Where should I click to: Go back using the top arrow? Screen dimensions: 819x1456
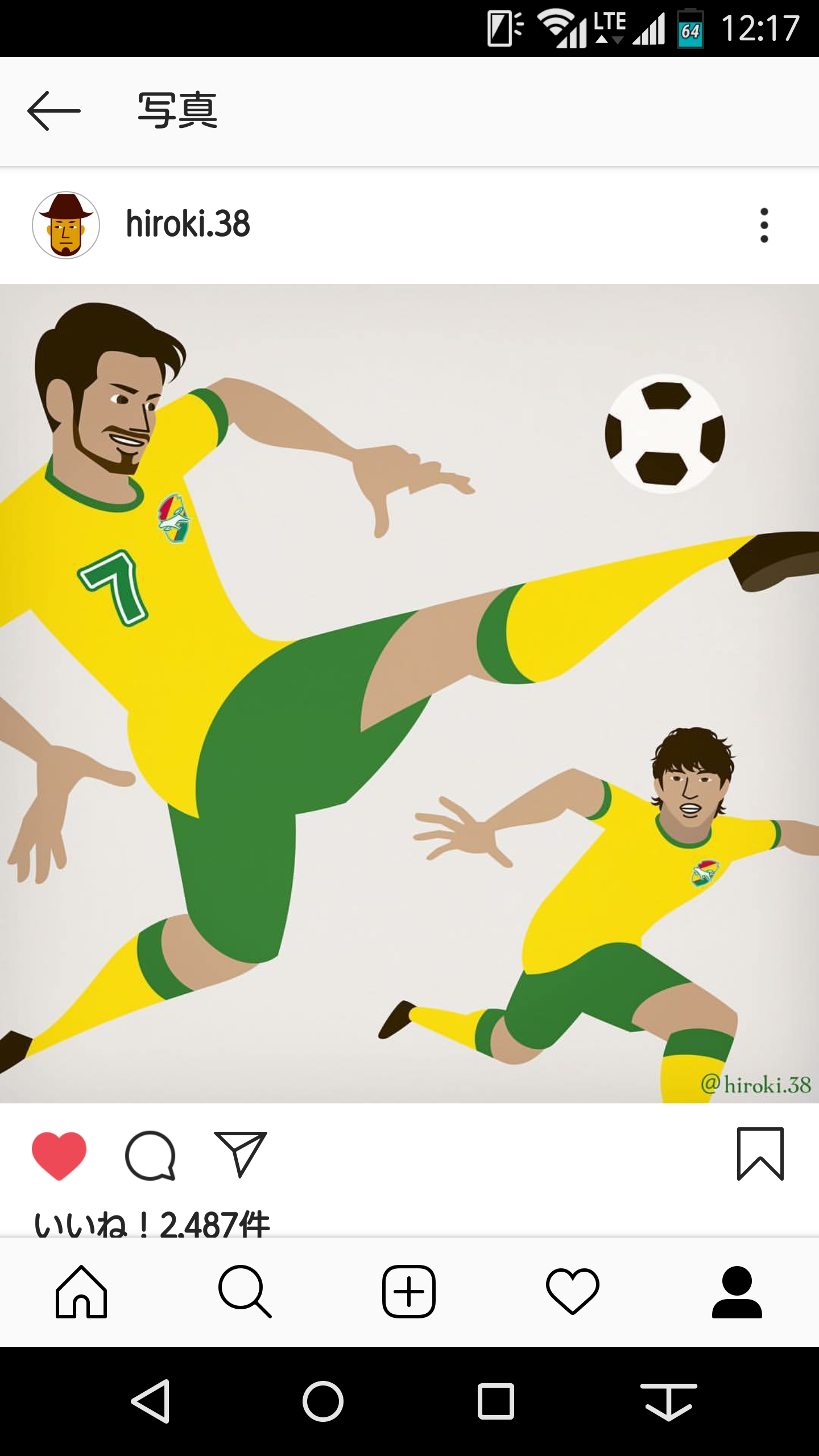click(x=54, y=111)
